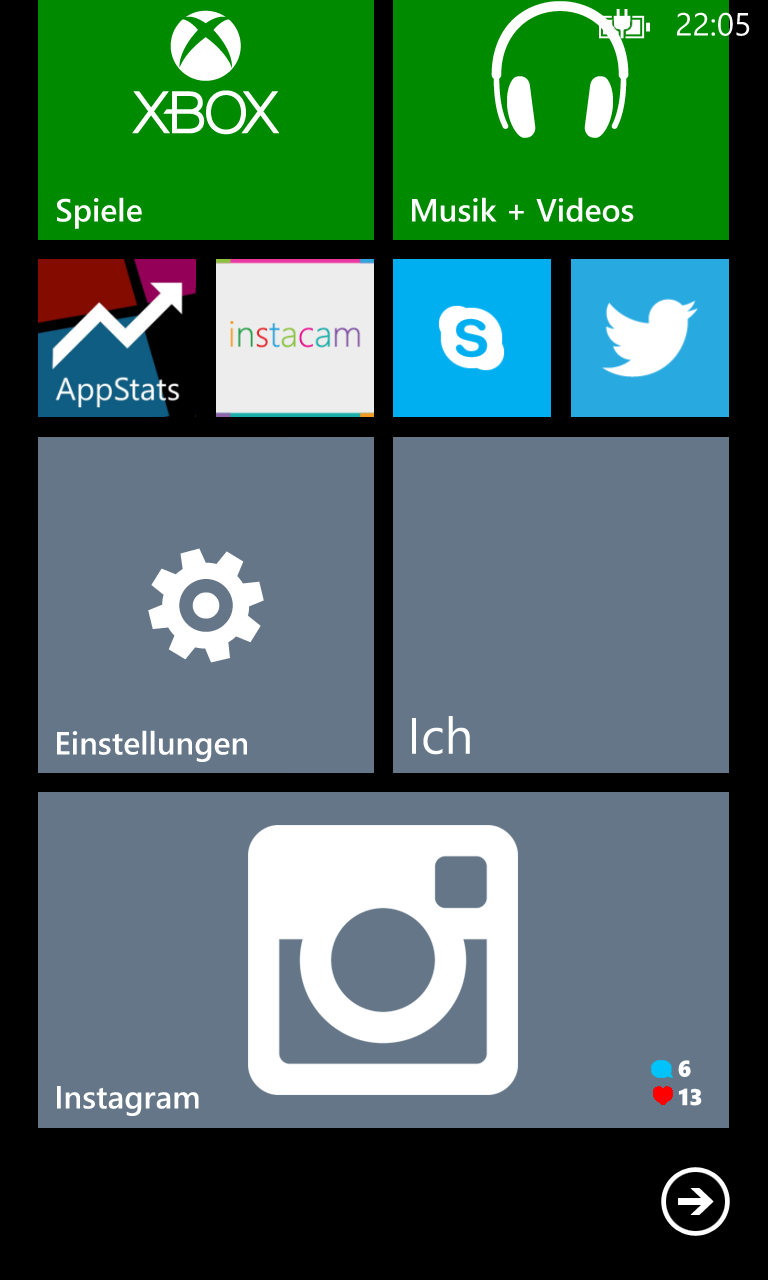Screen dimensions: 768x1280
Task: Open Einstellungen (settings) tile
Action: tap(206, 605)
